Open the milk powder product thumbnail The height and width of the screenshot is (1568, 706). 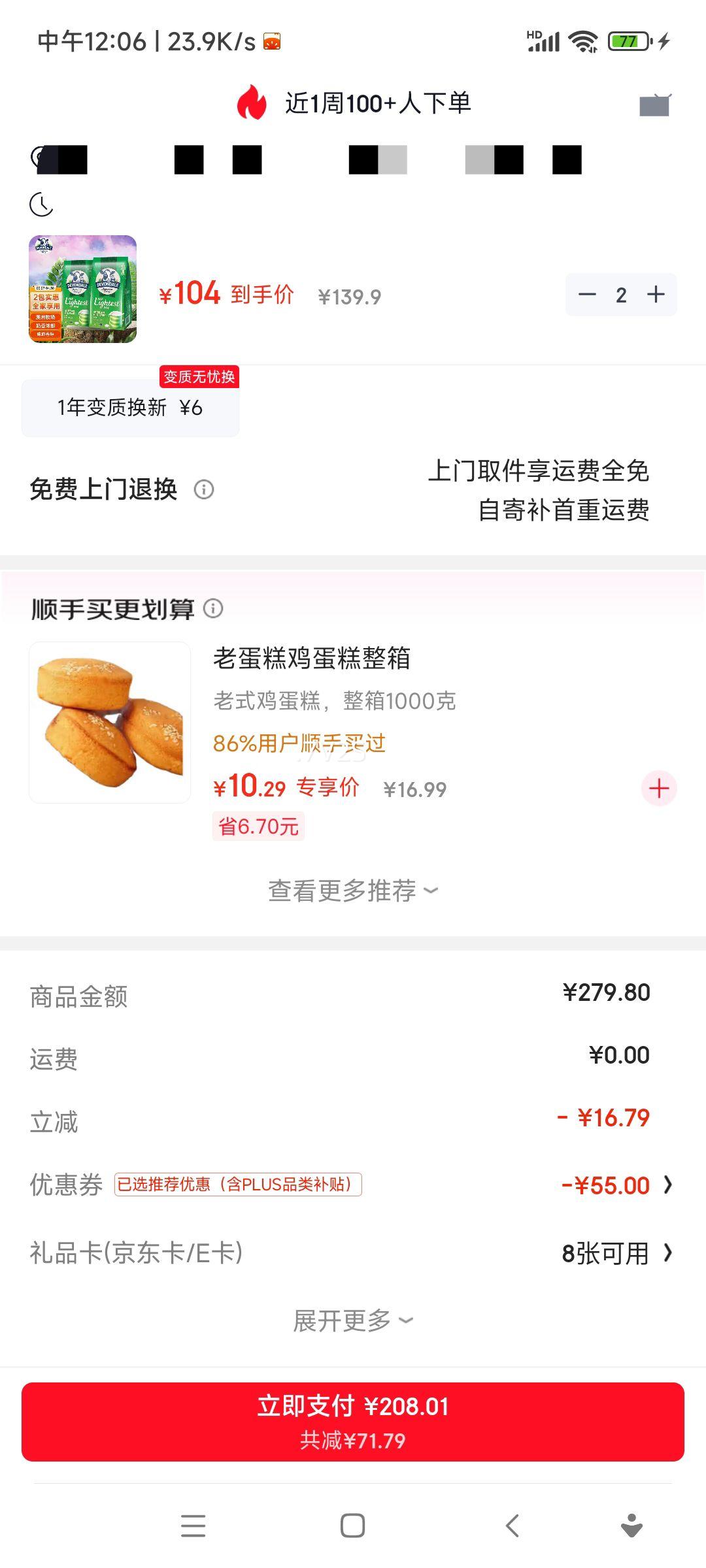tap(83, 289)
